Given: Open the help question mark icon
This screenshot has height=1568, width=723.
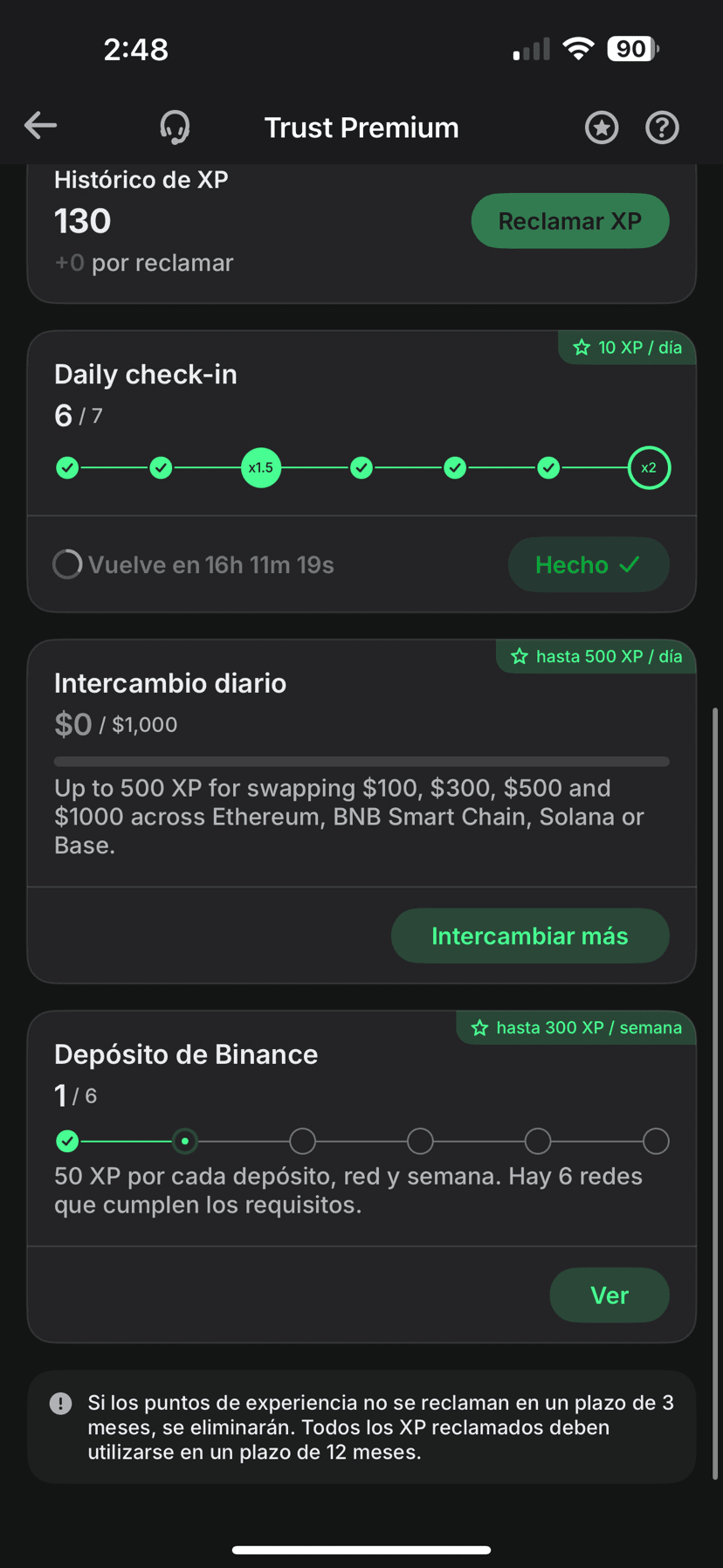Looking at the screenshot, I should [662, 128].
